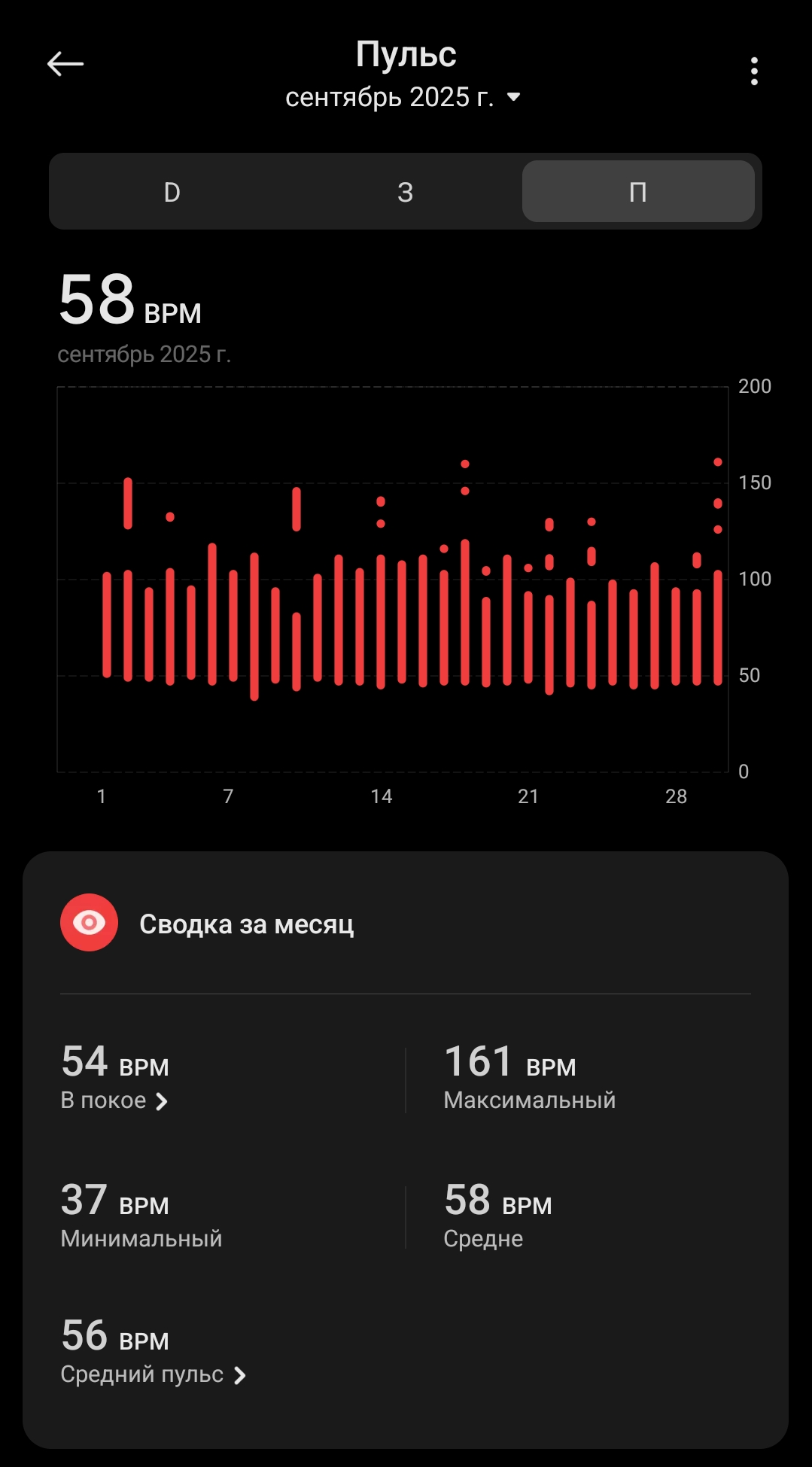Switch to the З week tab

coord(405,192)
